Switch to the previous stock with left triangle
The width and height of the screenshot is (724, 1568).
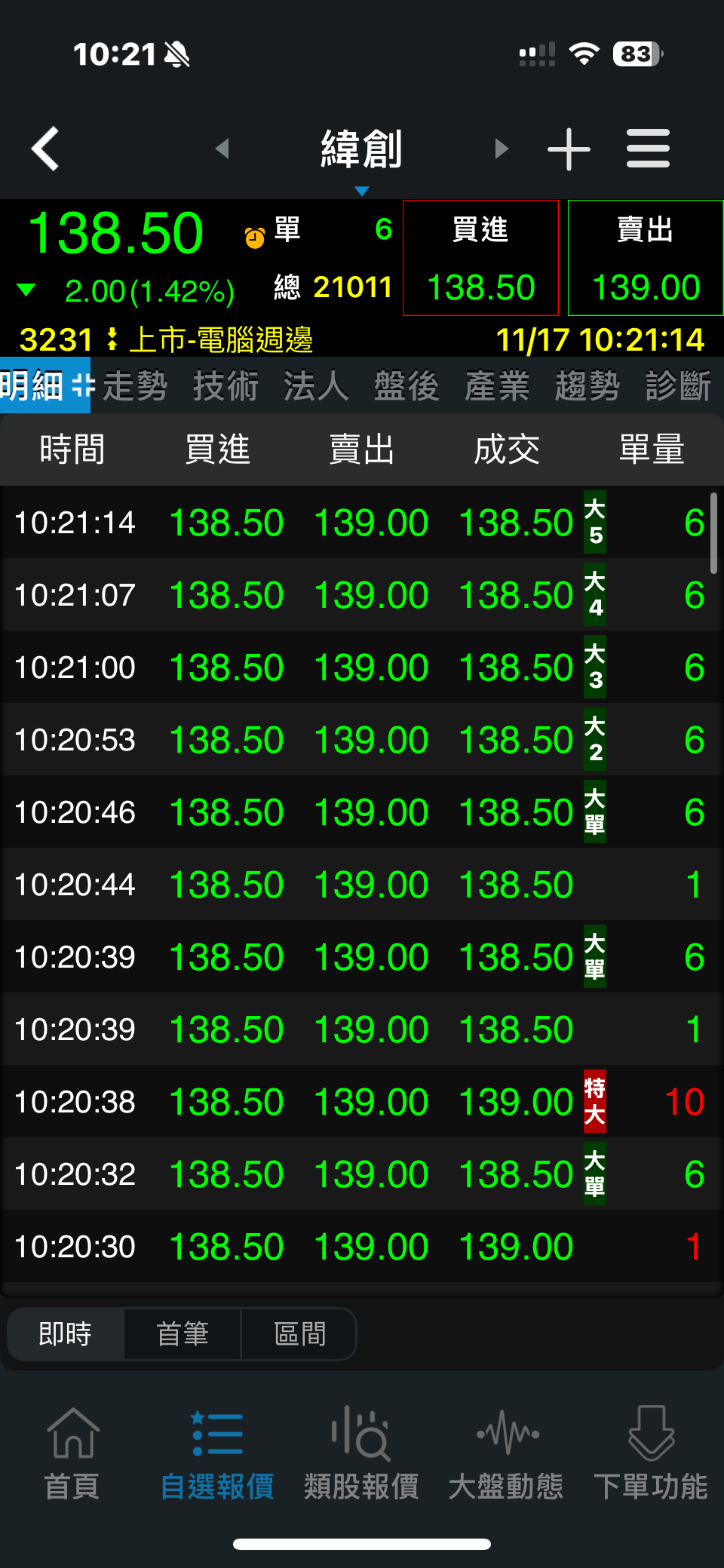(x=222, y=149)
